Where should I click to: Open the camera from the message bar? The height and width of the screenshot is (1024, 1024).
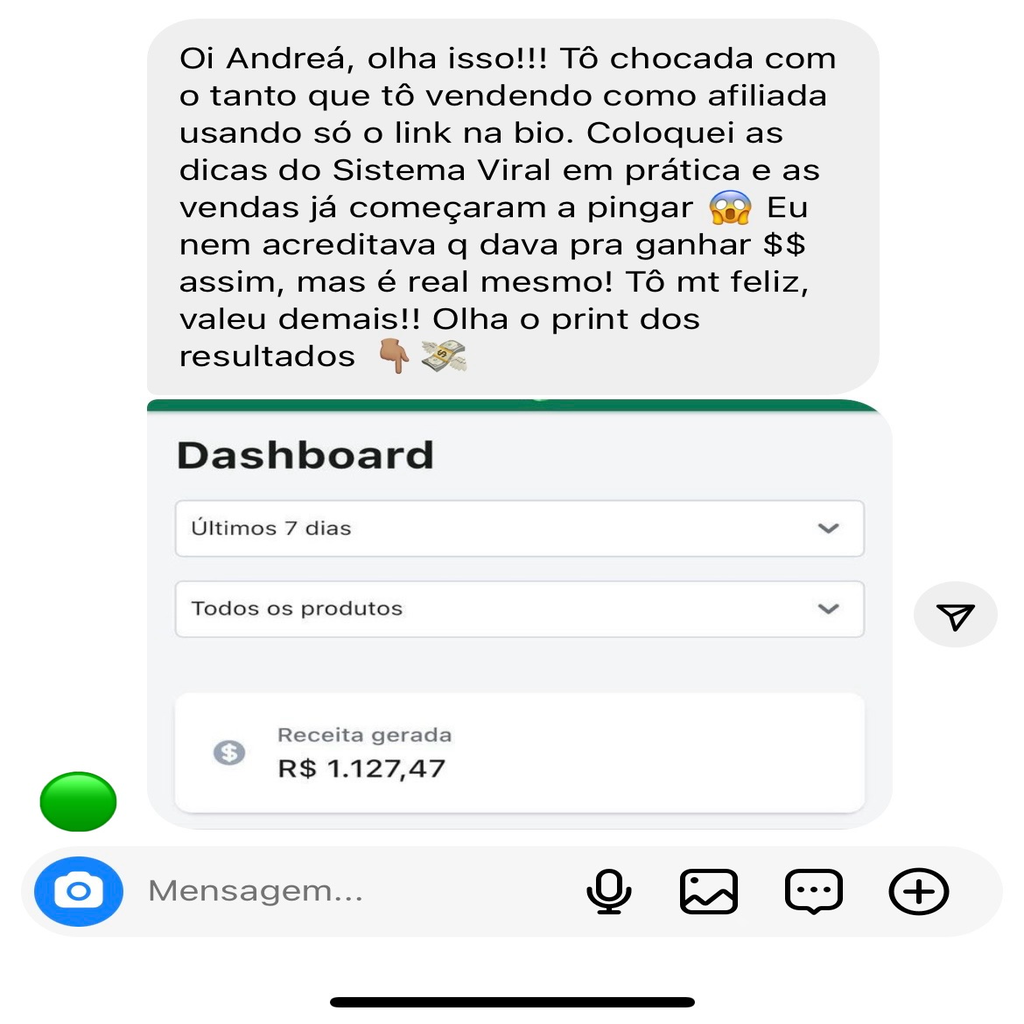coord(78,891)
